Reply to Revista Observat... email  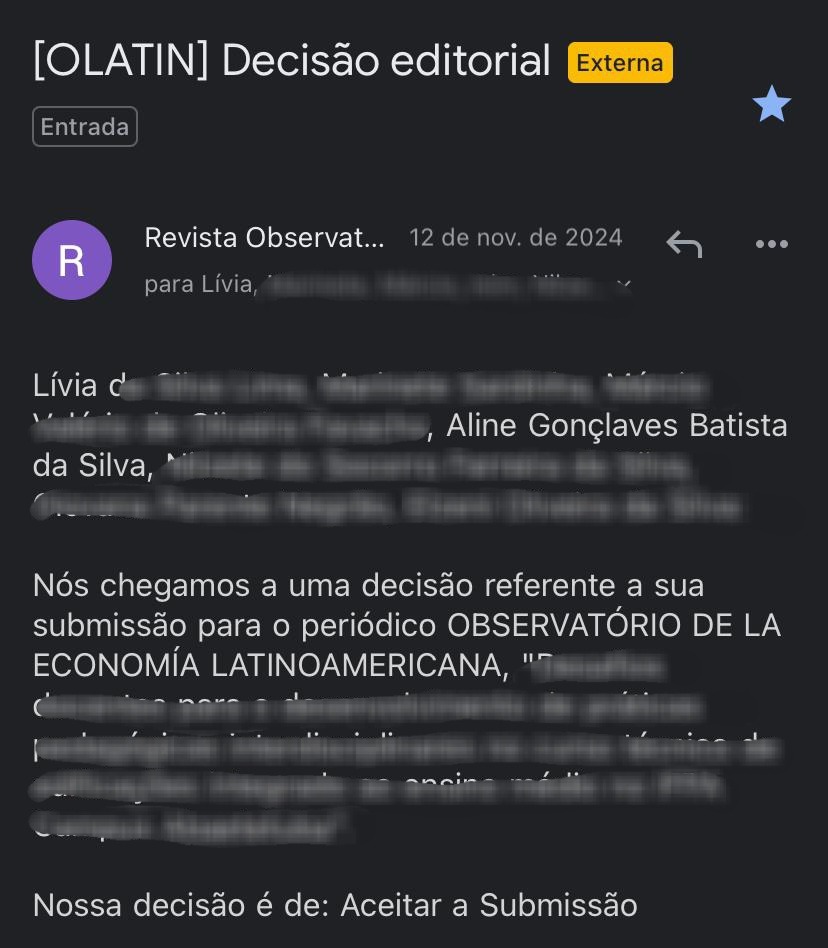pos(684,243)
